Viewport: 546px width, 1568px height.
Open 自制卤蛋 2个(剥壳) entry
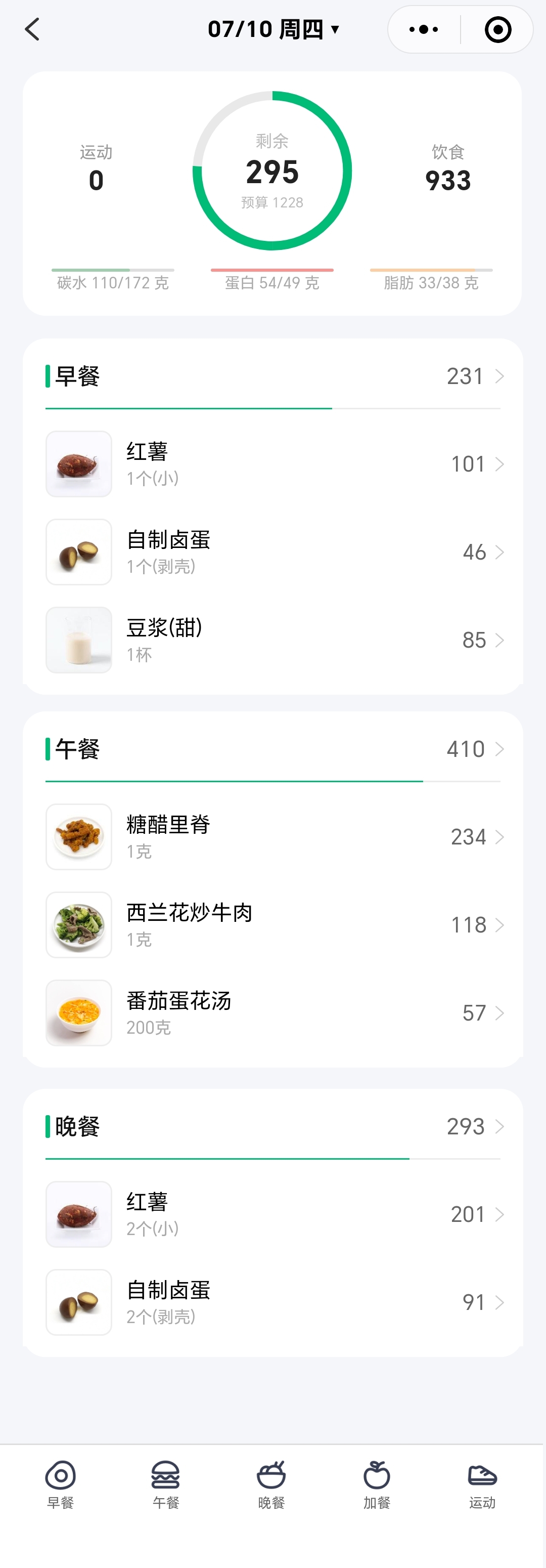tap(272, 1302)
